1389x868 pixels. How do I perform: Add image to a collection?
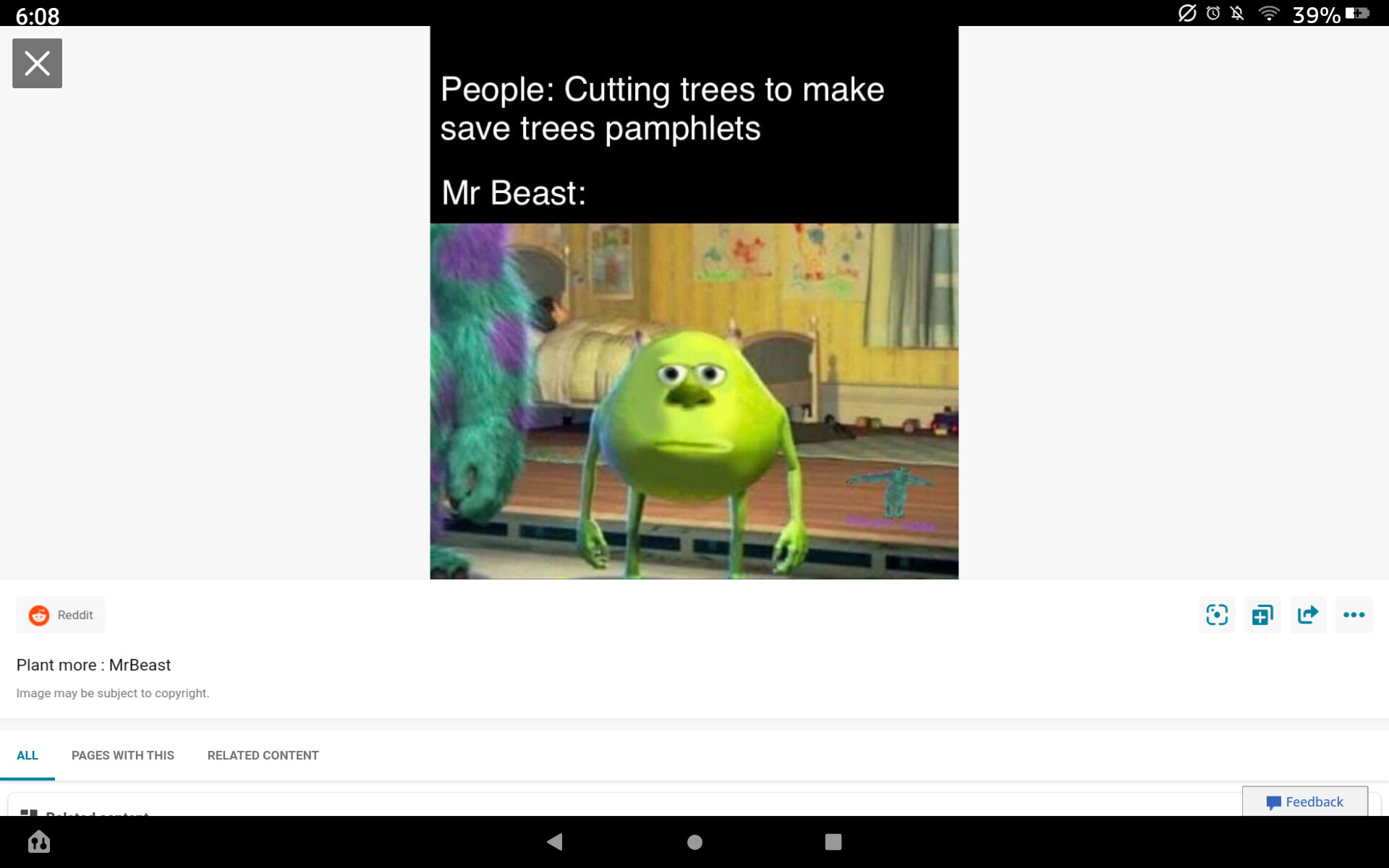pyautogui.click(x=1262, y=615)
